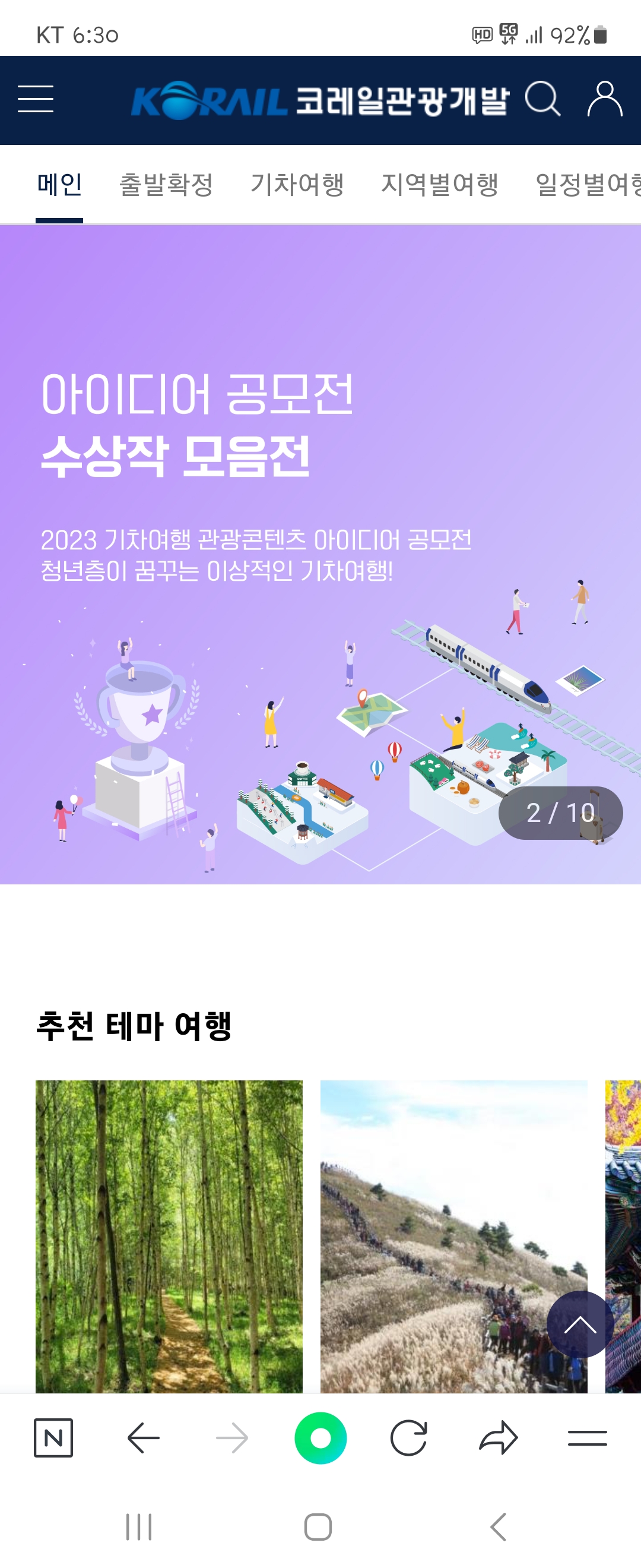The width and height of the screenshot is (641, 1568).
Task: Open the browser's two-line menu
Action: pyautogui.click(x=587, y=1438)
